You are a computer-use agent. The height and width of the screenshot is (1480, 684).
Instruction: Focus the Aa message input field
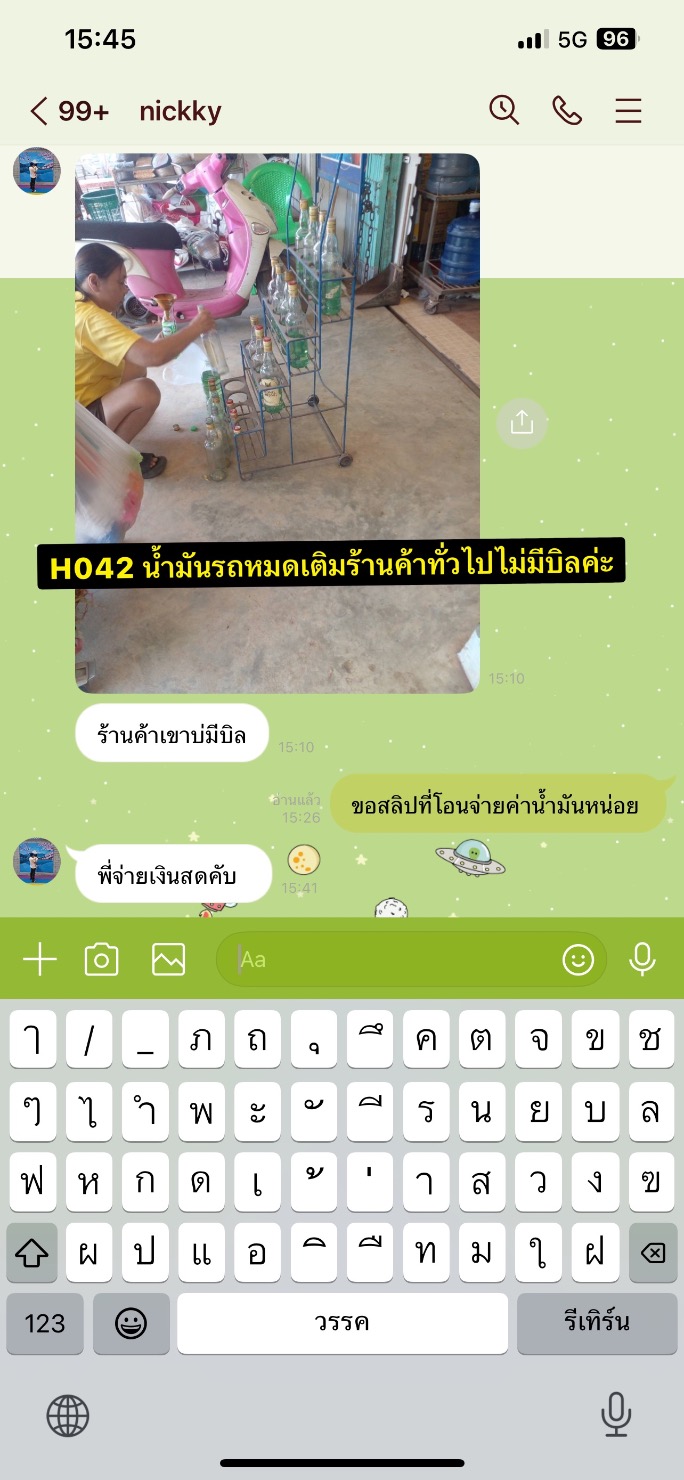tap(390, 960)
